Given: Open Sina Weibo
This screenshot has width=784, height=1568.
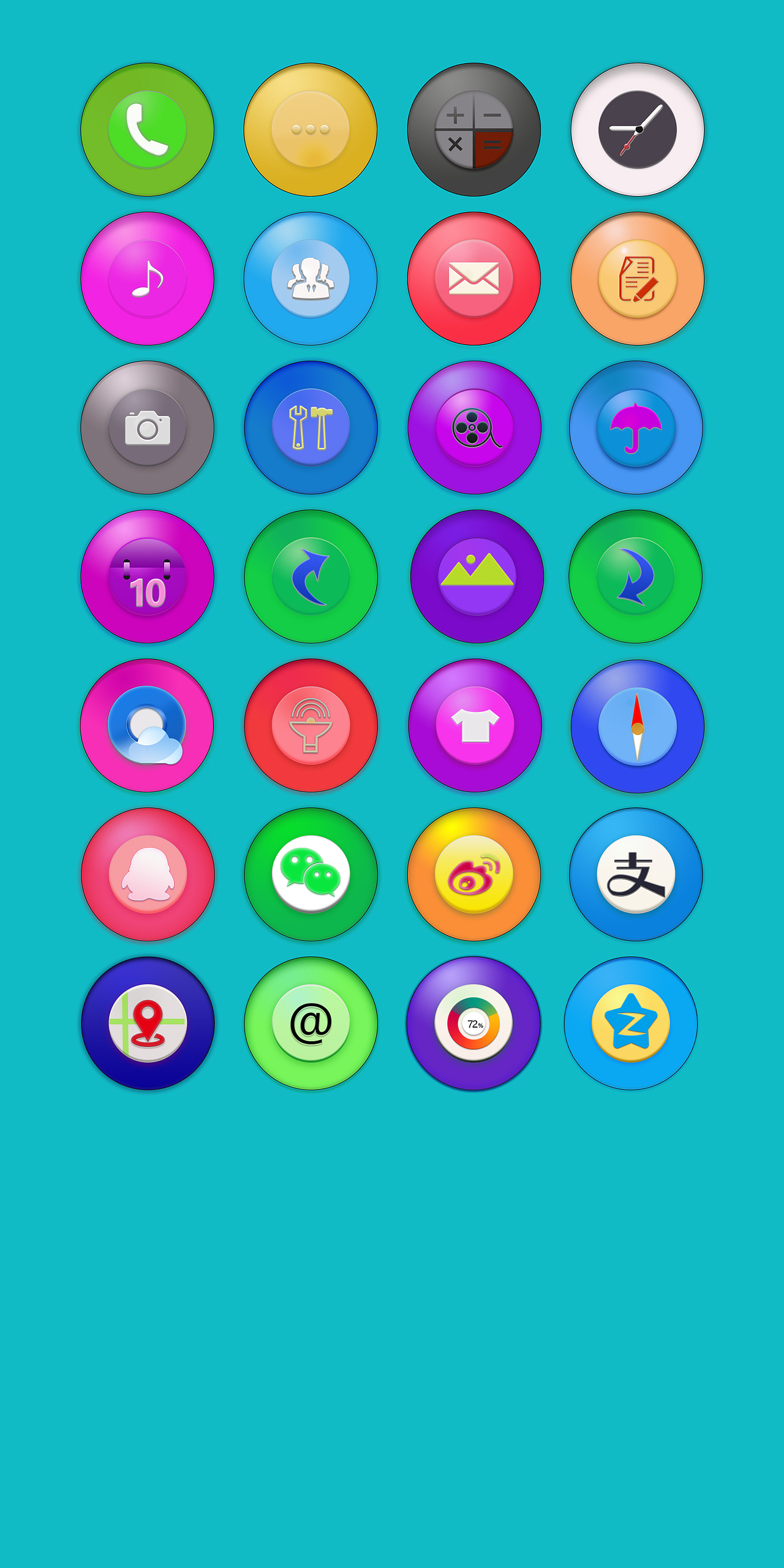Looking at the screenshot, I should pos(473,875).
